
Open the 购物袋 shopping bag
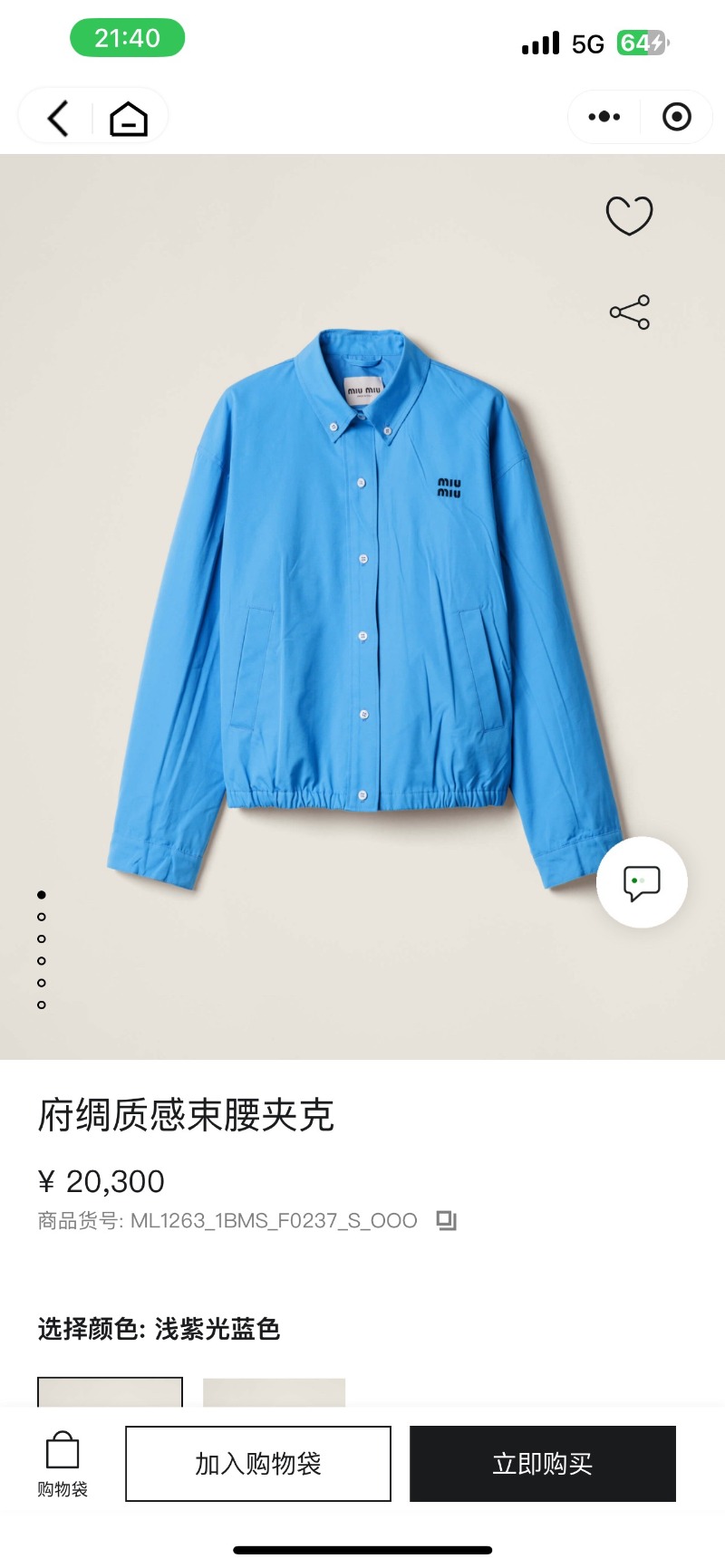pos(63,1463)
